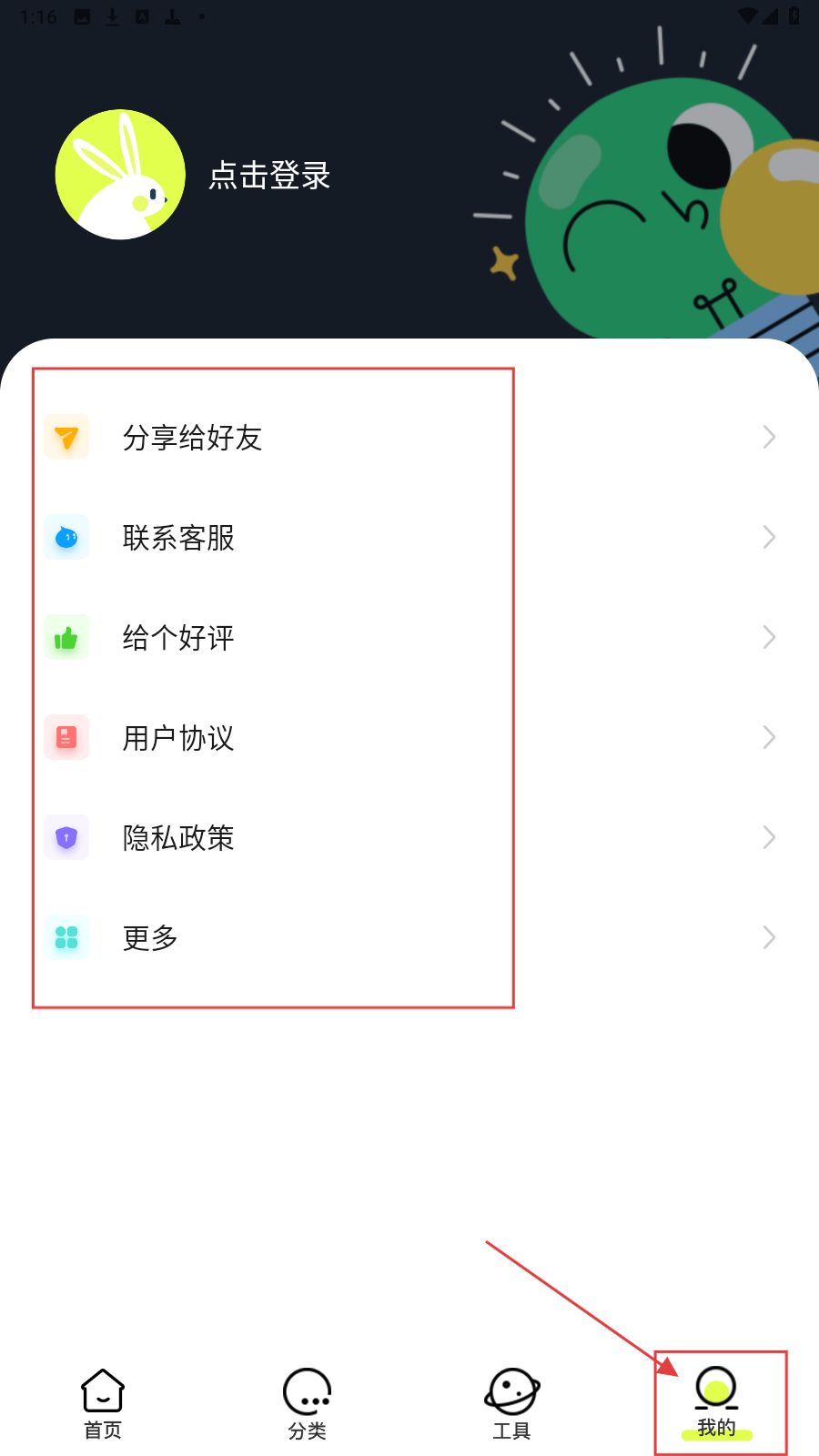Switch to the 工具 tools tab
Image resolution: width=819 pixels, height=1456 pixels.
(x=511, y=1404)
